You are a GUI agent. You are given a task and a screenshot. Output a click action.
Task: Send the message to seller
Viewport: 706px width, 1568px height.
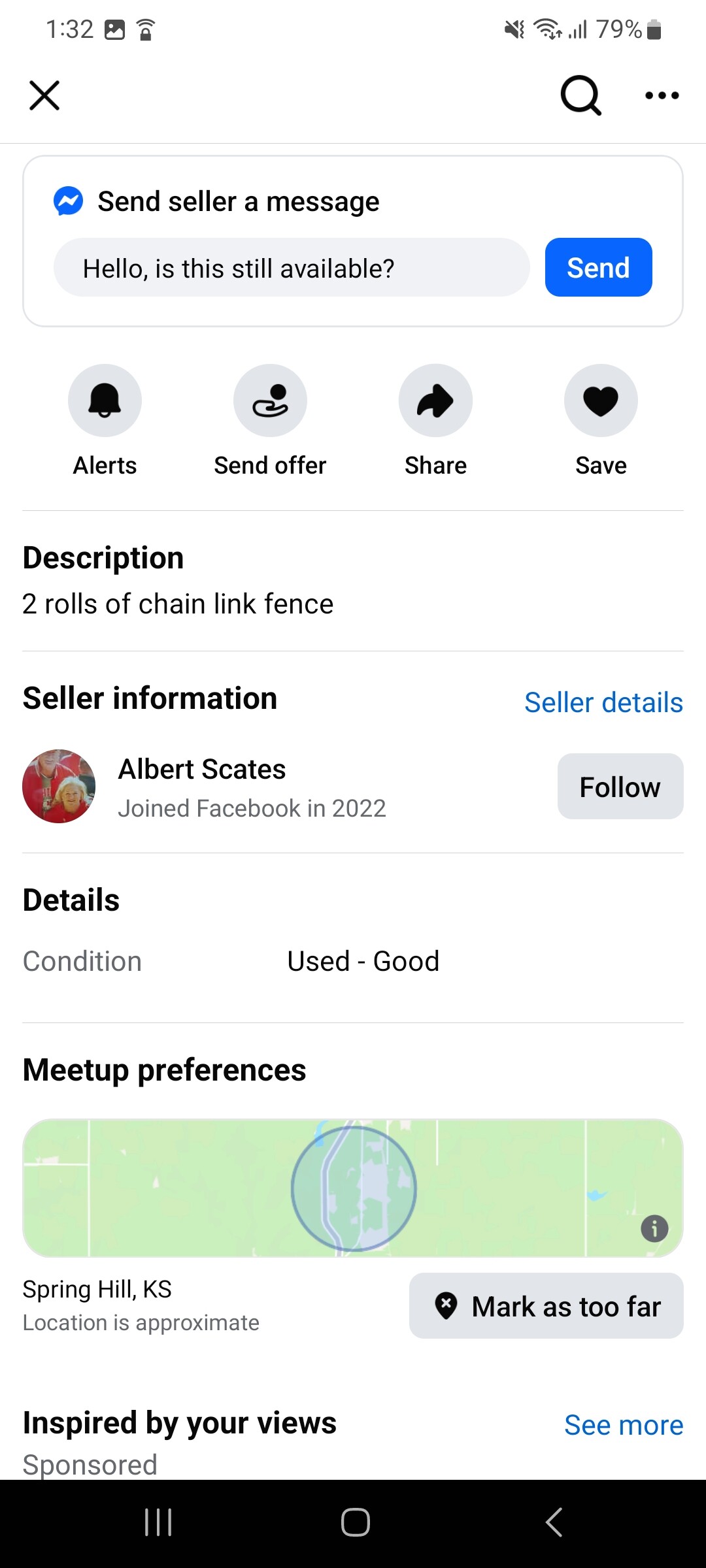pos(598,268)
